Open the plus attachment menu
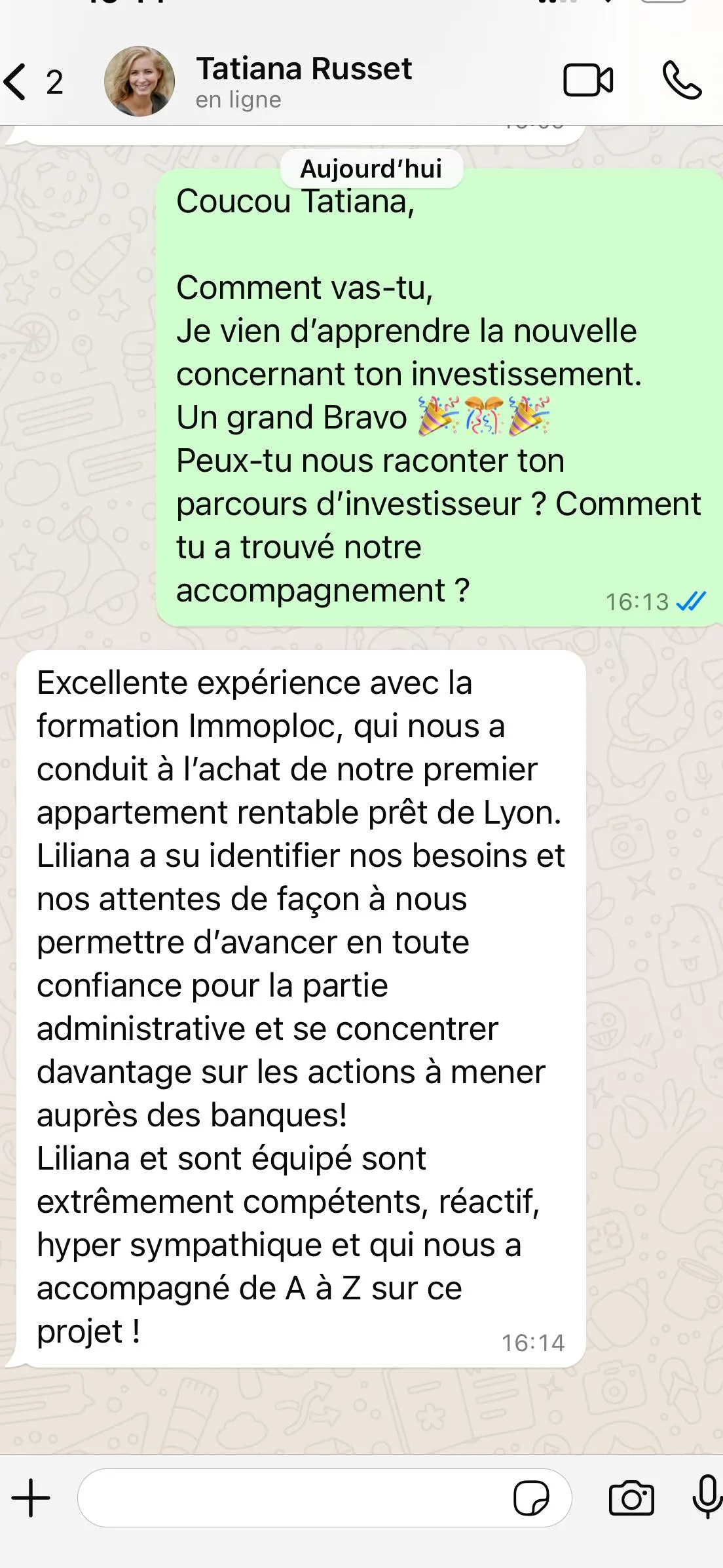 click(x=31, y=1498)
